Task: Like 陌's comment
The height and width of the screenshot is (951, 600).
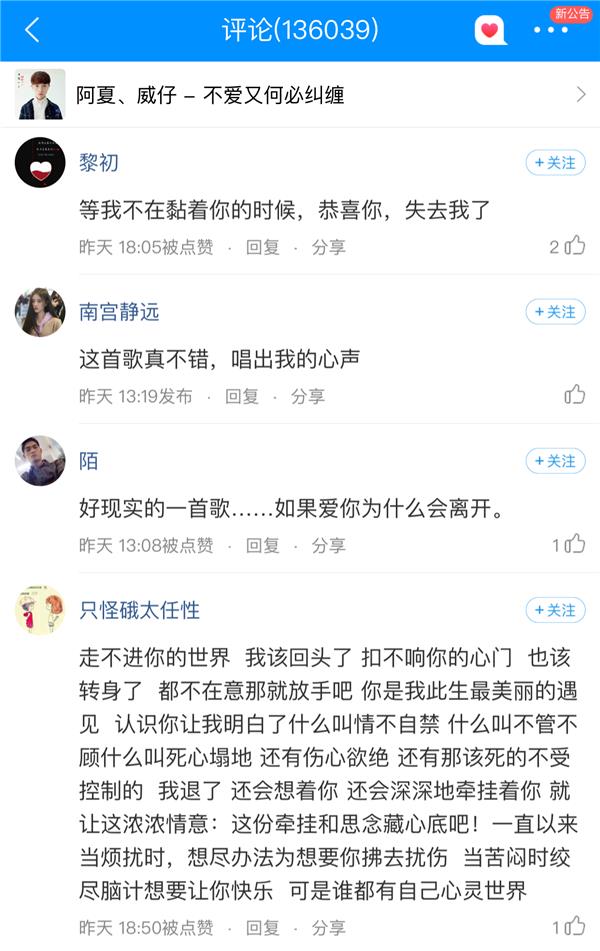Action: (574, 544)
